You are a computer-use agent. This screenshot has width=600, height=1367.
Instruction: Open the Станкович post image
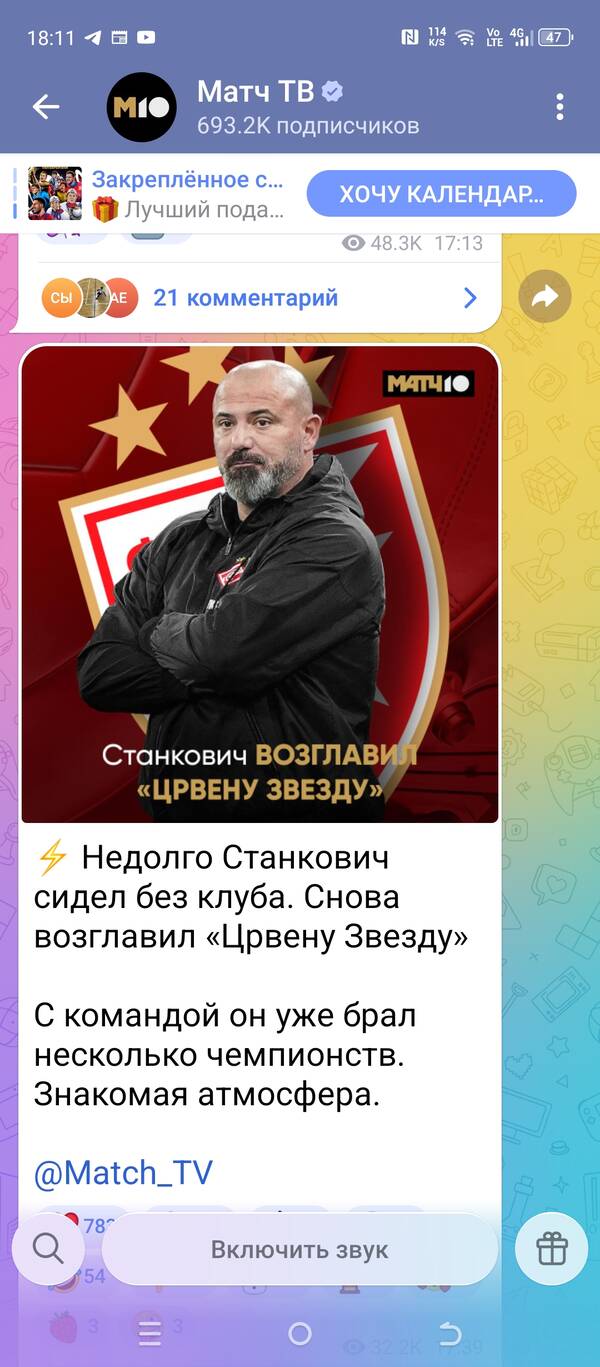tap(259, 584)
